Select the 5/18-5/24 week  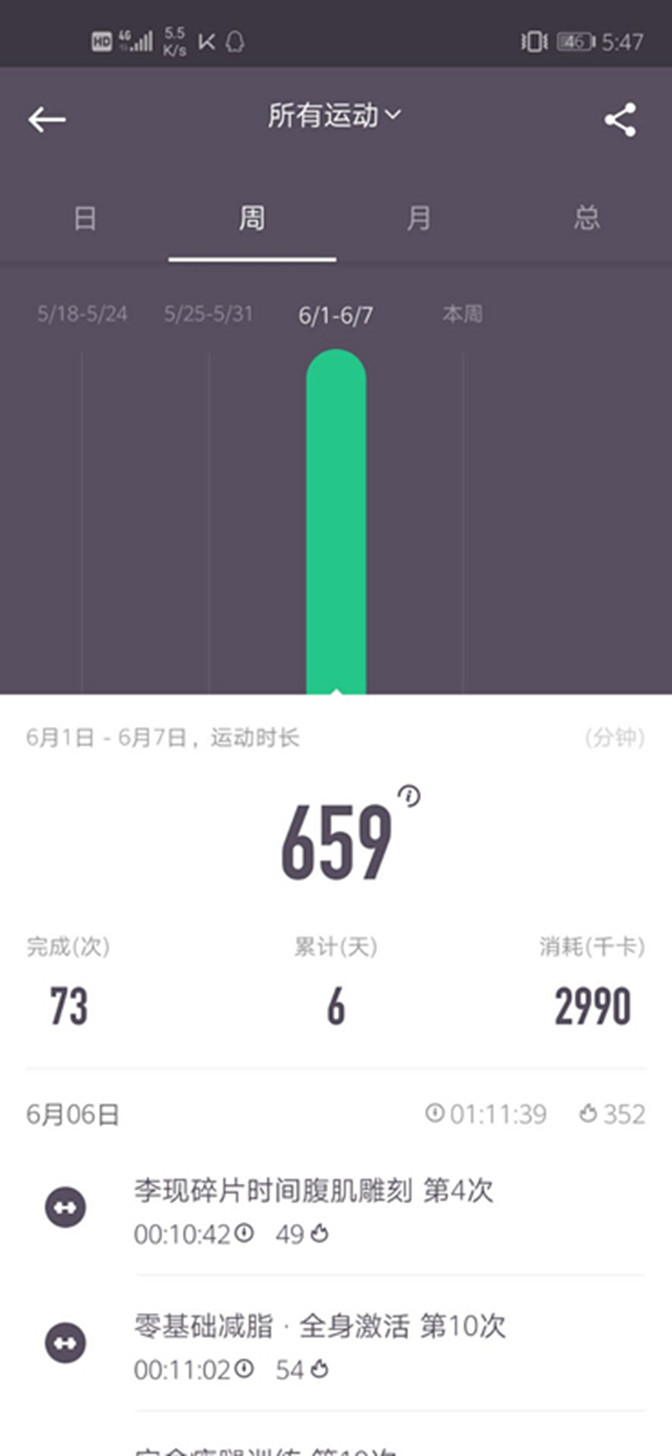[x=82, y=314]
